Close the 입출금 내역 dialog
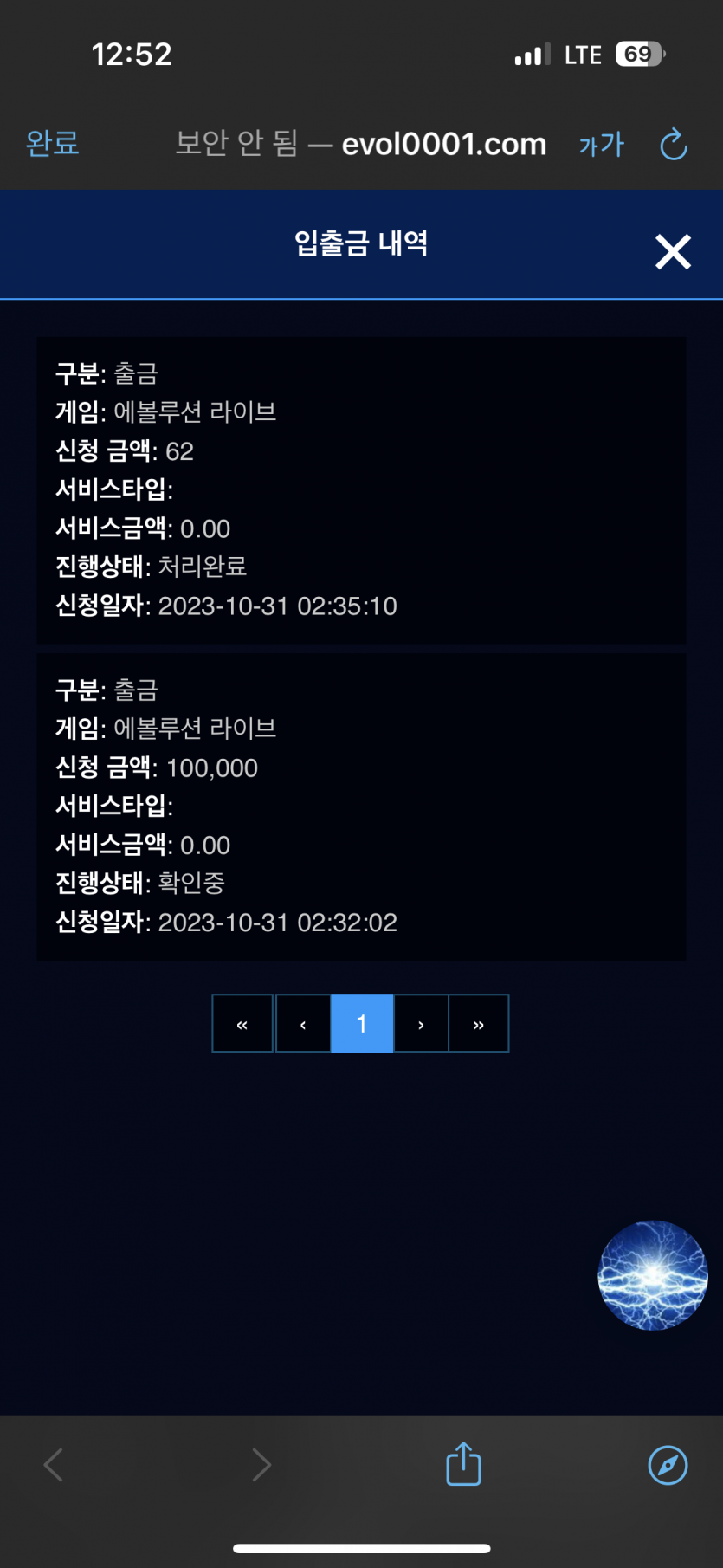The width and height of the screenshot is (723, 1568). click(673, 252)
